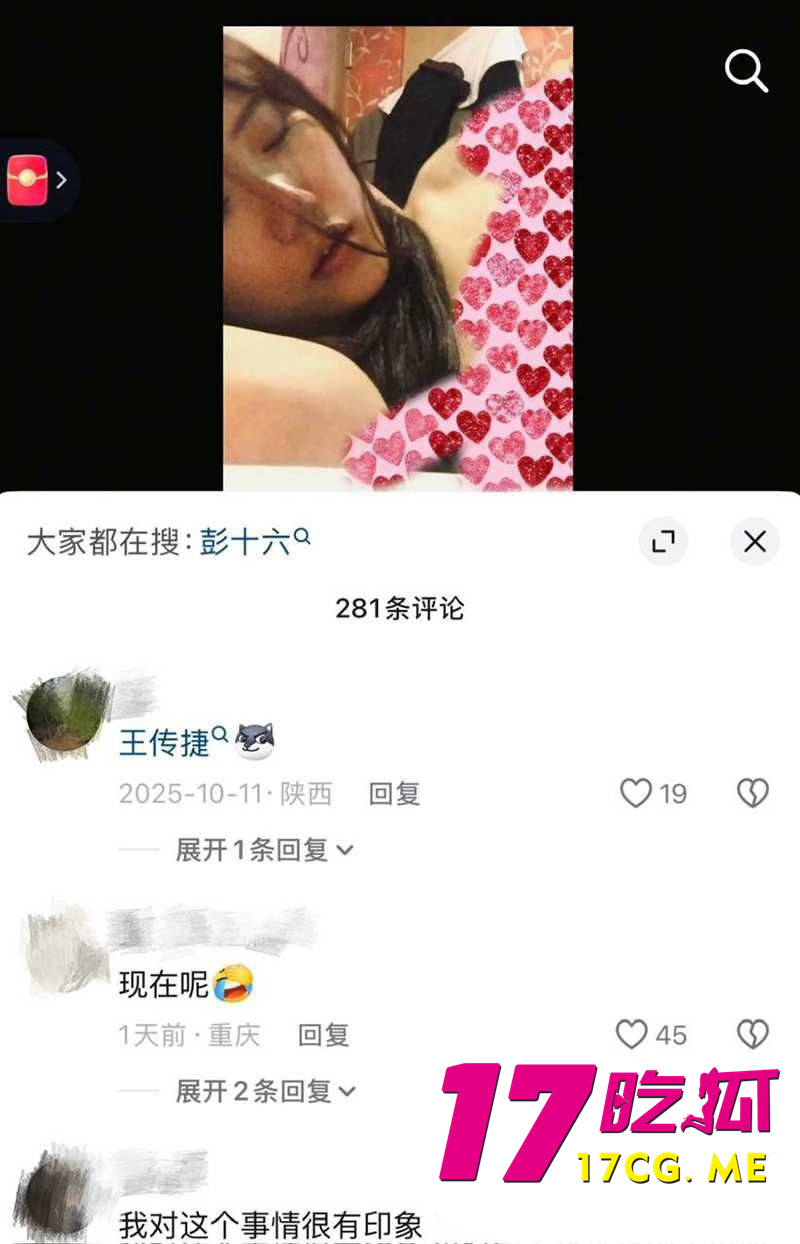Reply to the 王传捷 comment
Viewport: 800px width, 1244px height.
pos(394,794)
